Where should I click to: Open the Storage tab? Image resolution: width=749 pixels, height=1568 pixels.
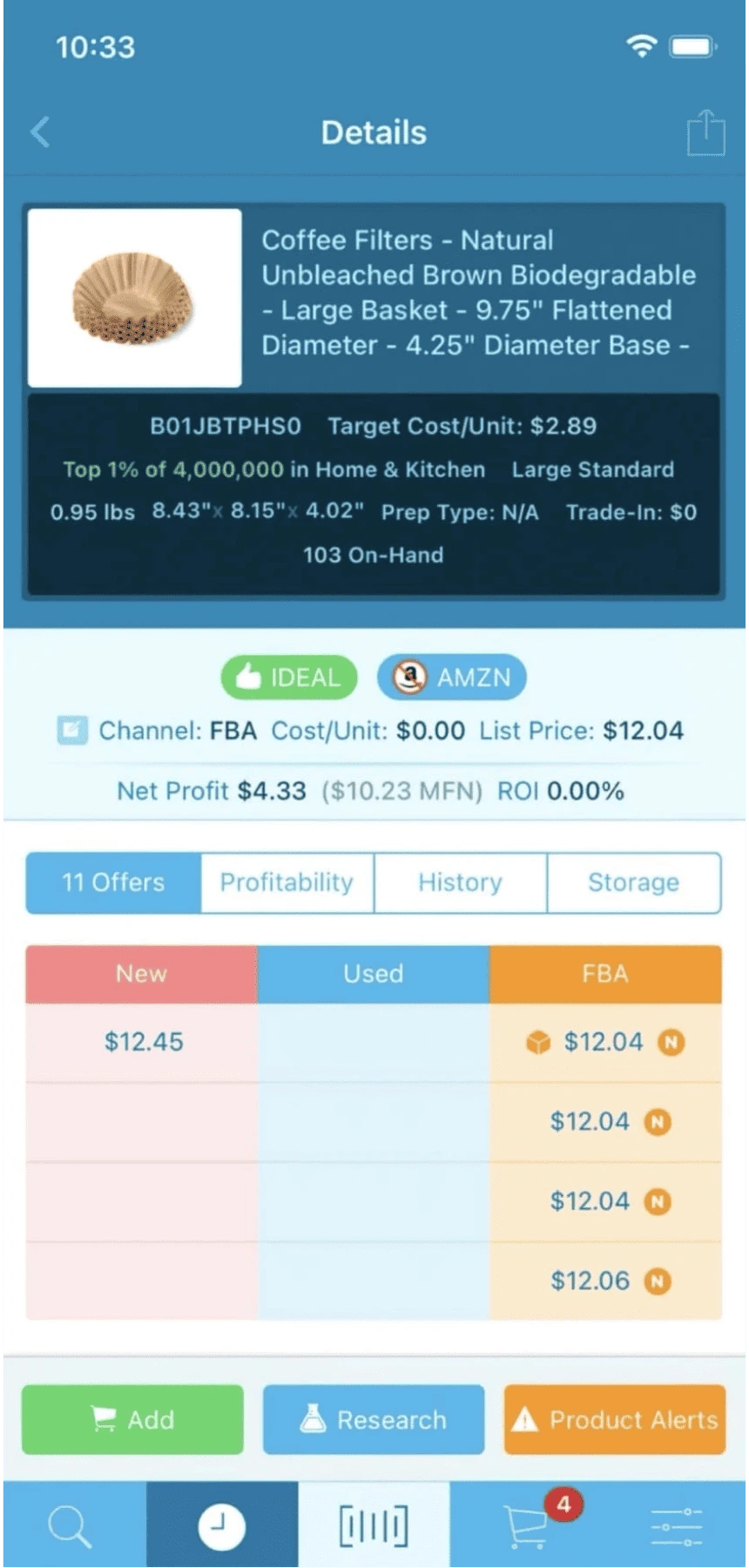tap(633, 882)
